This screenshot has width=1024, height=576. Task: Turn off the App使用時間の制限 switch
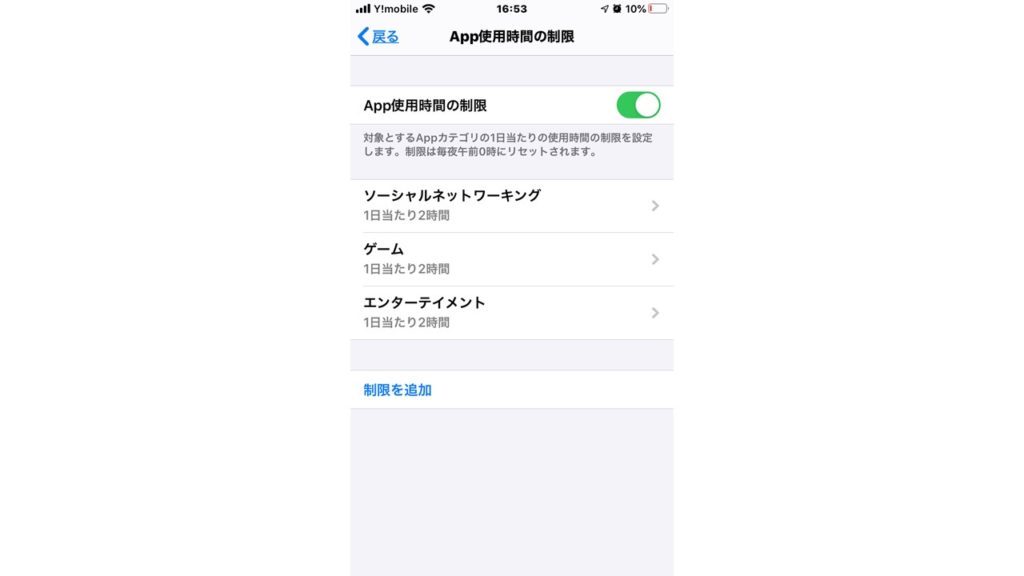pyautogui.click(x=638, y=105)
